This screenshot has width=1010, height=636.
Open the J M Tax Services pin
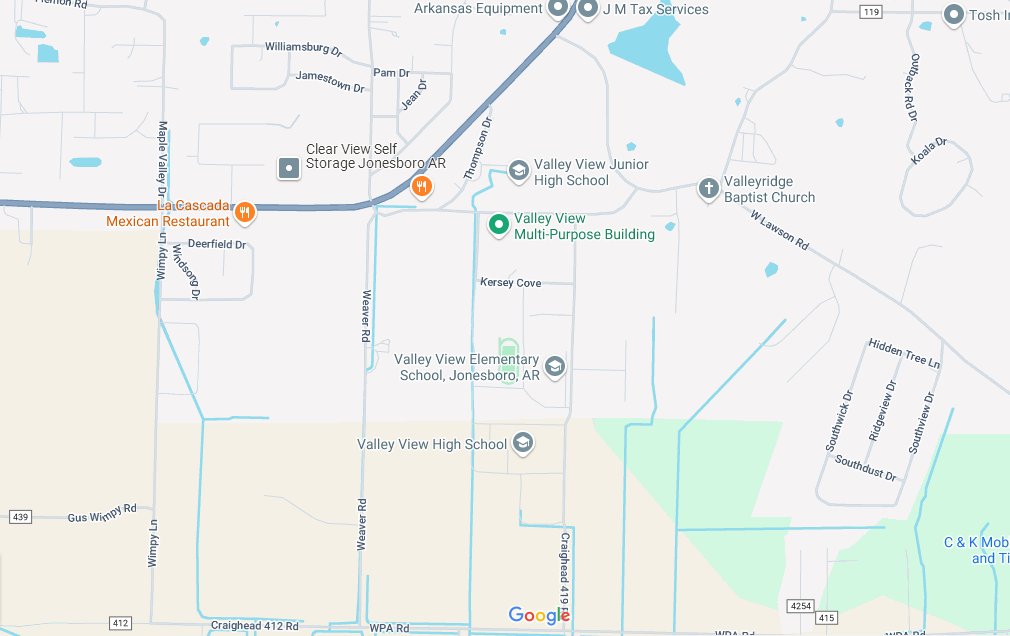[x=588, y=9]
